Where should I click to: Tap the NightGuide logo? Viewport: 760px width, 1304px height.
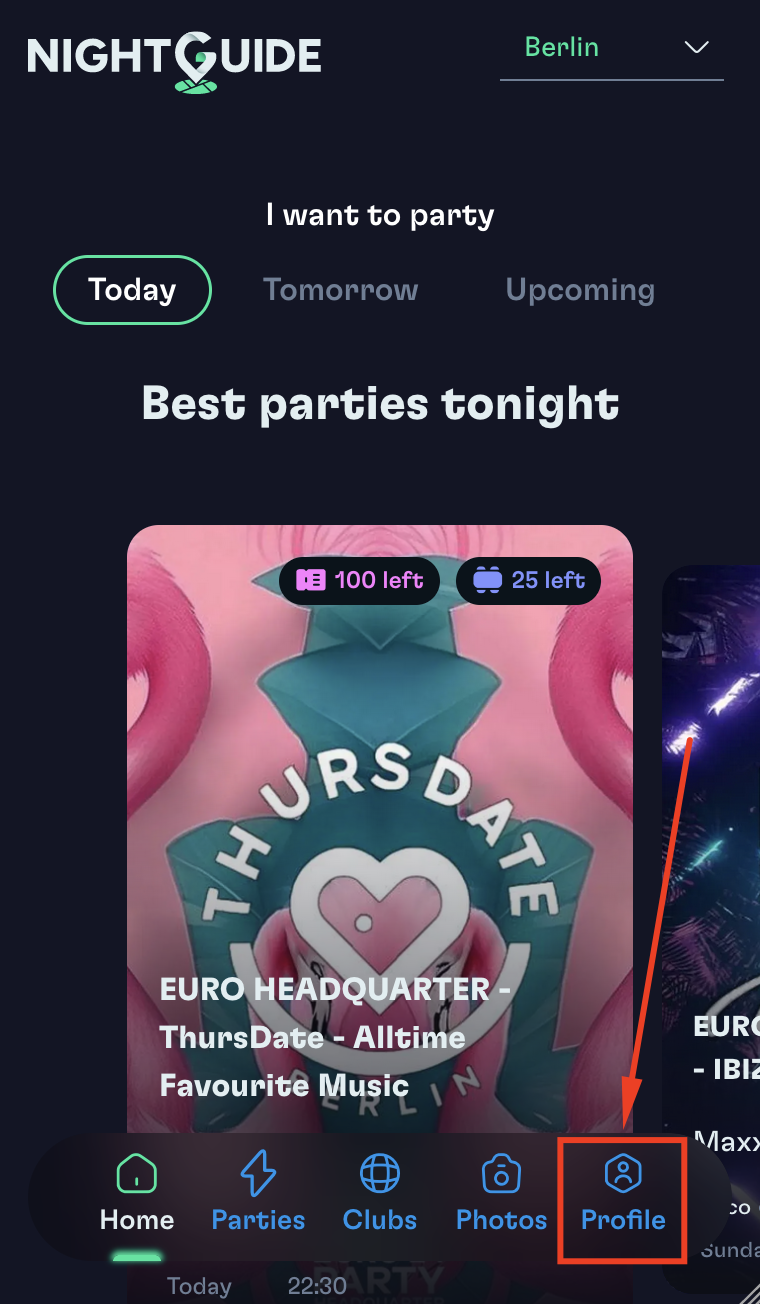tap(174, 60)
